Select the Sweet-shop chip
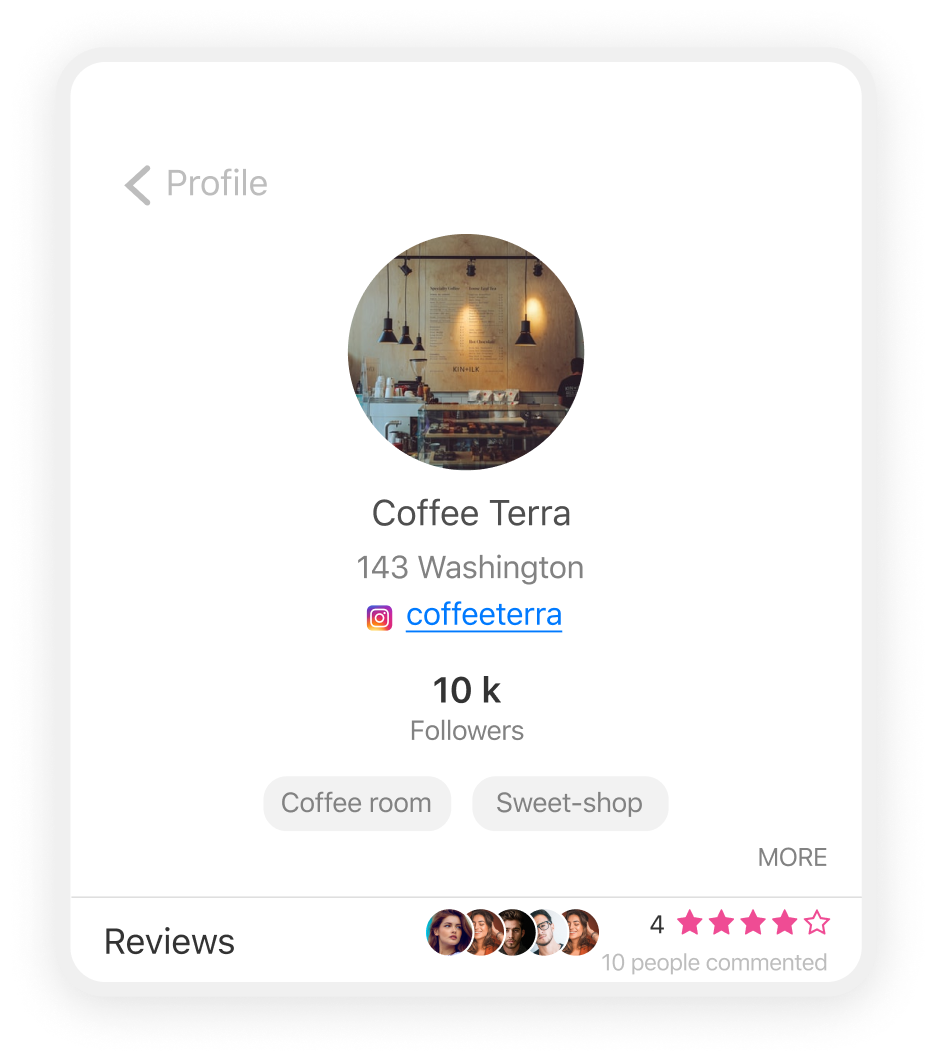The image size is (932, 1061). (x=569, y=803)
